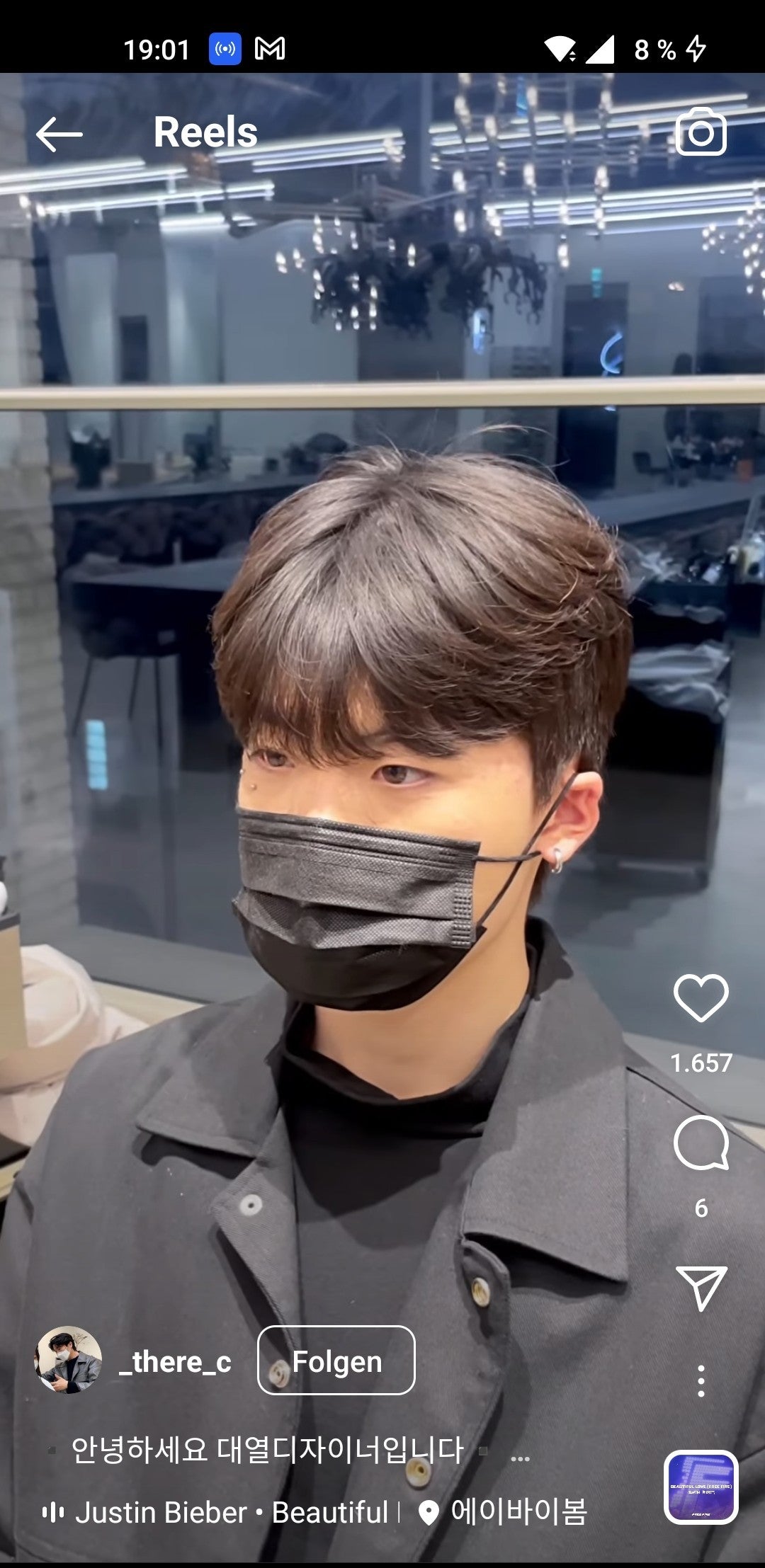Image resolution: width=765 pixels, height=1568 pixels.
Task: Open the camera to create a reel
Action: click(x=701, y=132)
